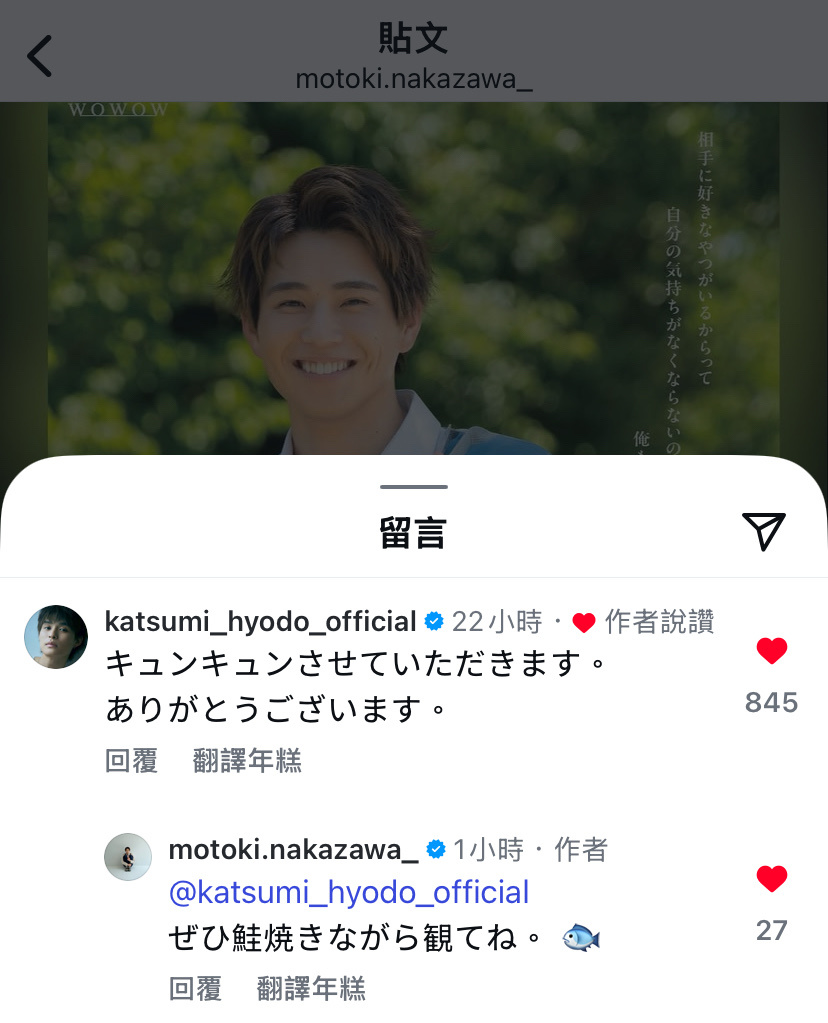Open the motoki.nakazawa_ username in reply

pos(293,850)
